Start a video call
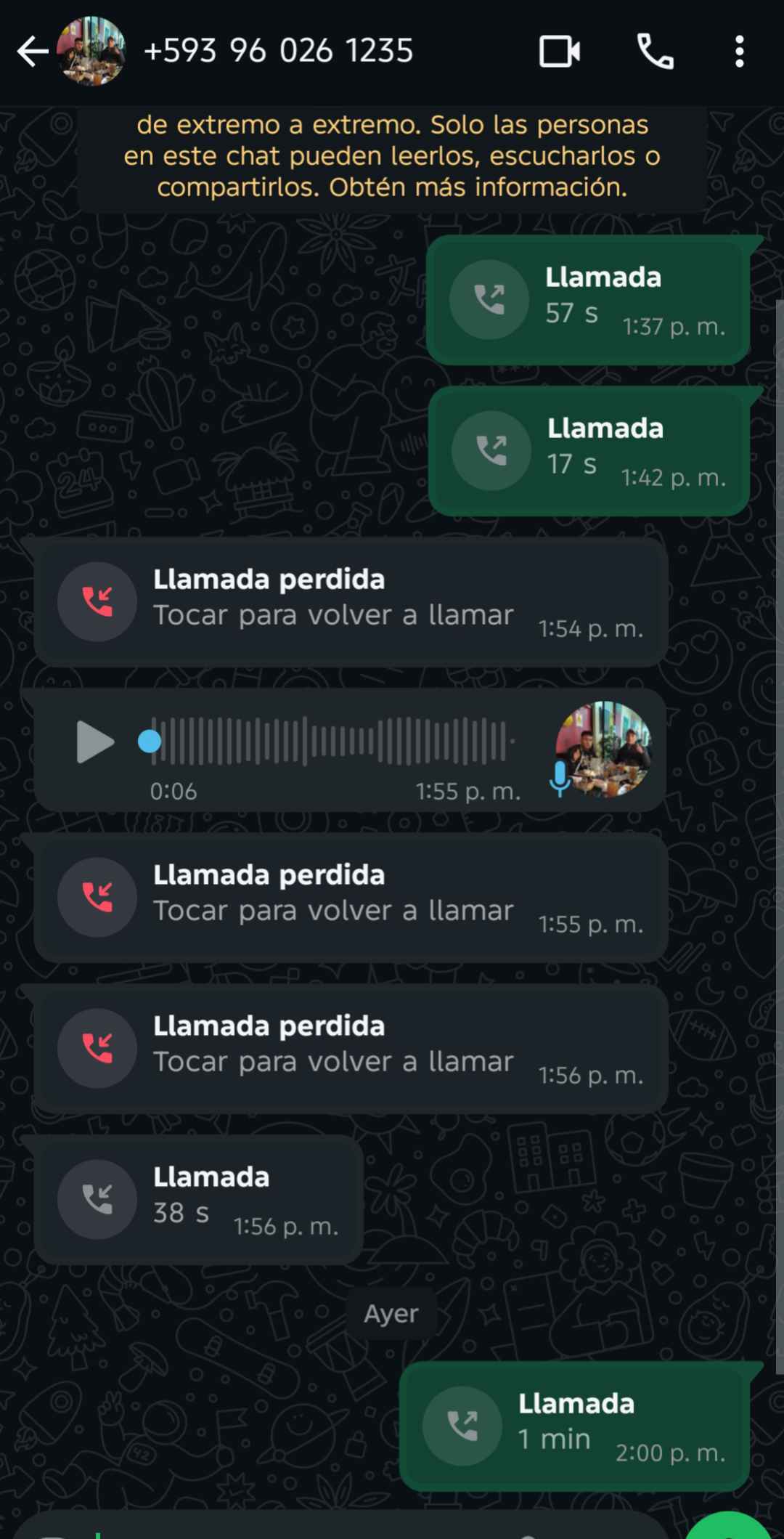The height and width of the screenshot is (1539, 784). point(559,52)
